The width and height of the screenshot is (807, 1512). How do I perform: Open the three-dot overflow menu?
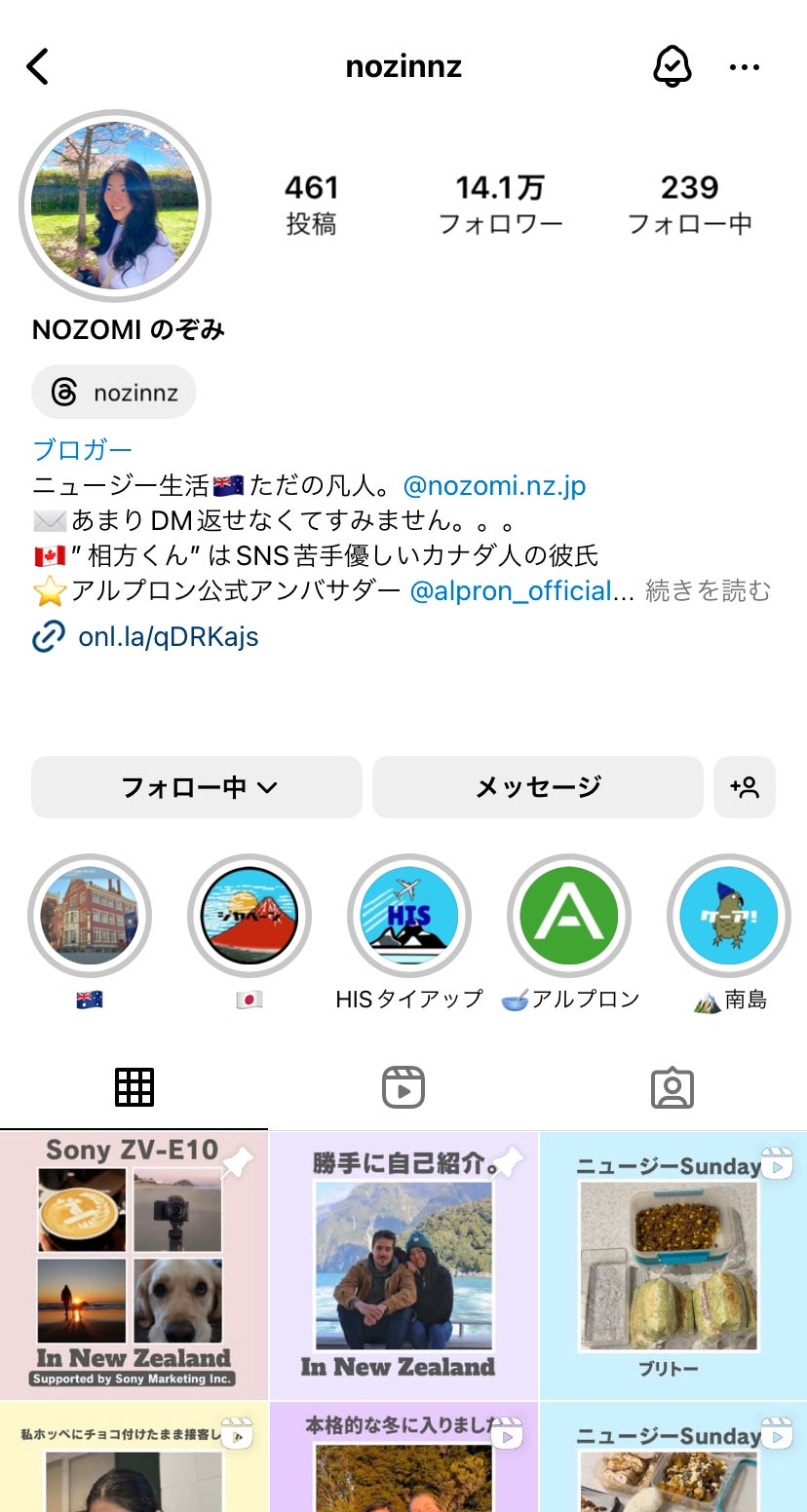pyautogui.click(x=745, y=67)
